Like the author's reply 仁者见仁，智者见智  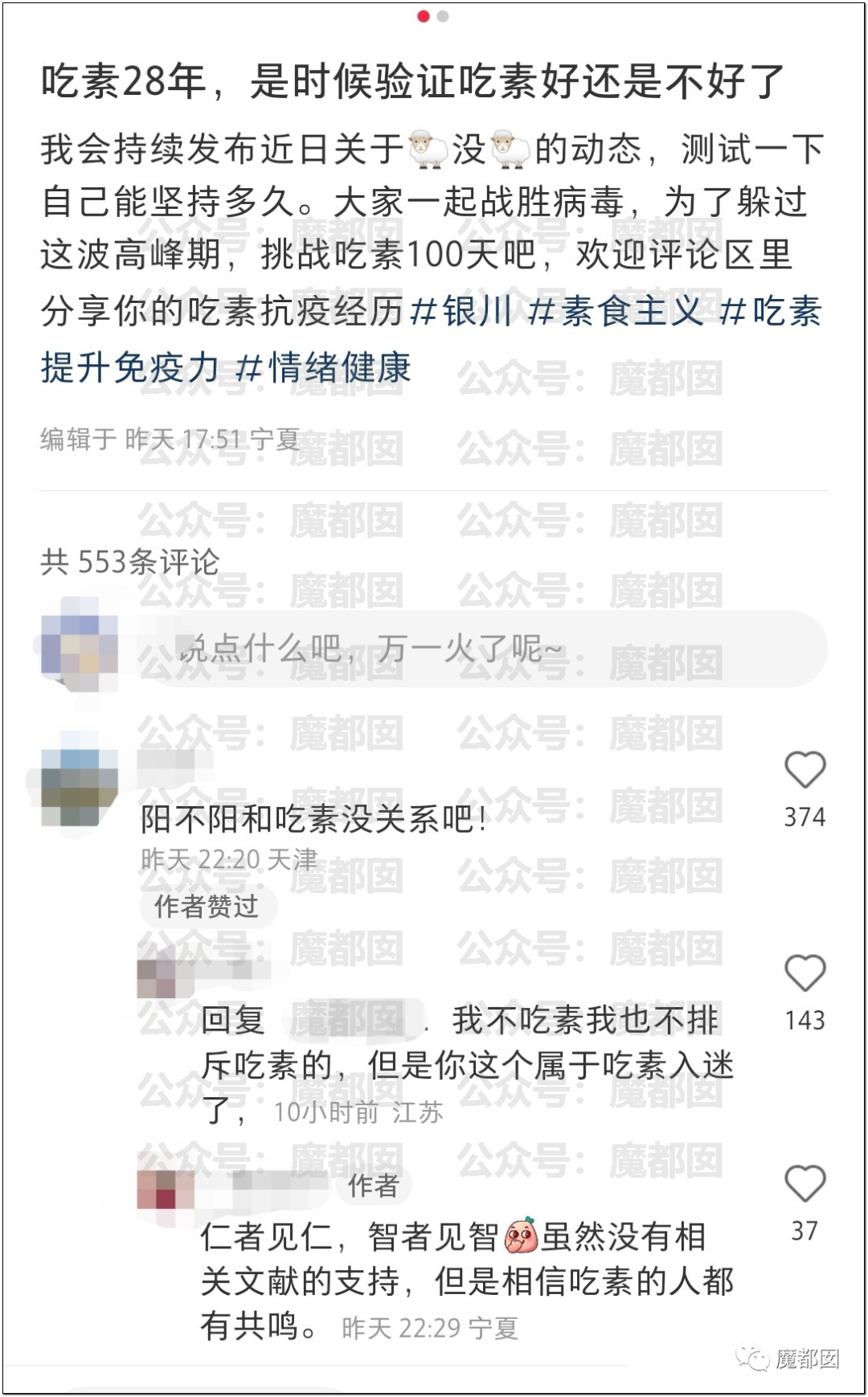[x=805, y=1184]
